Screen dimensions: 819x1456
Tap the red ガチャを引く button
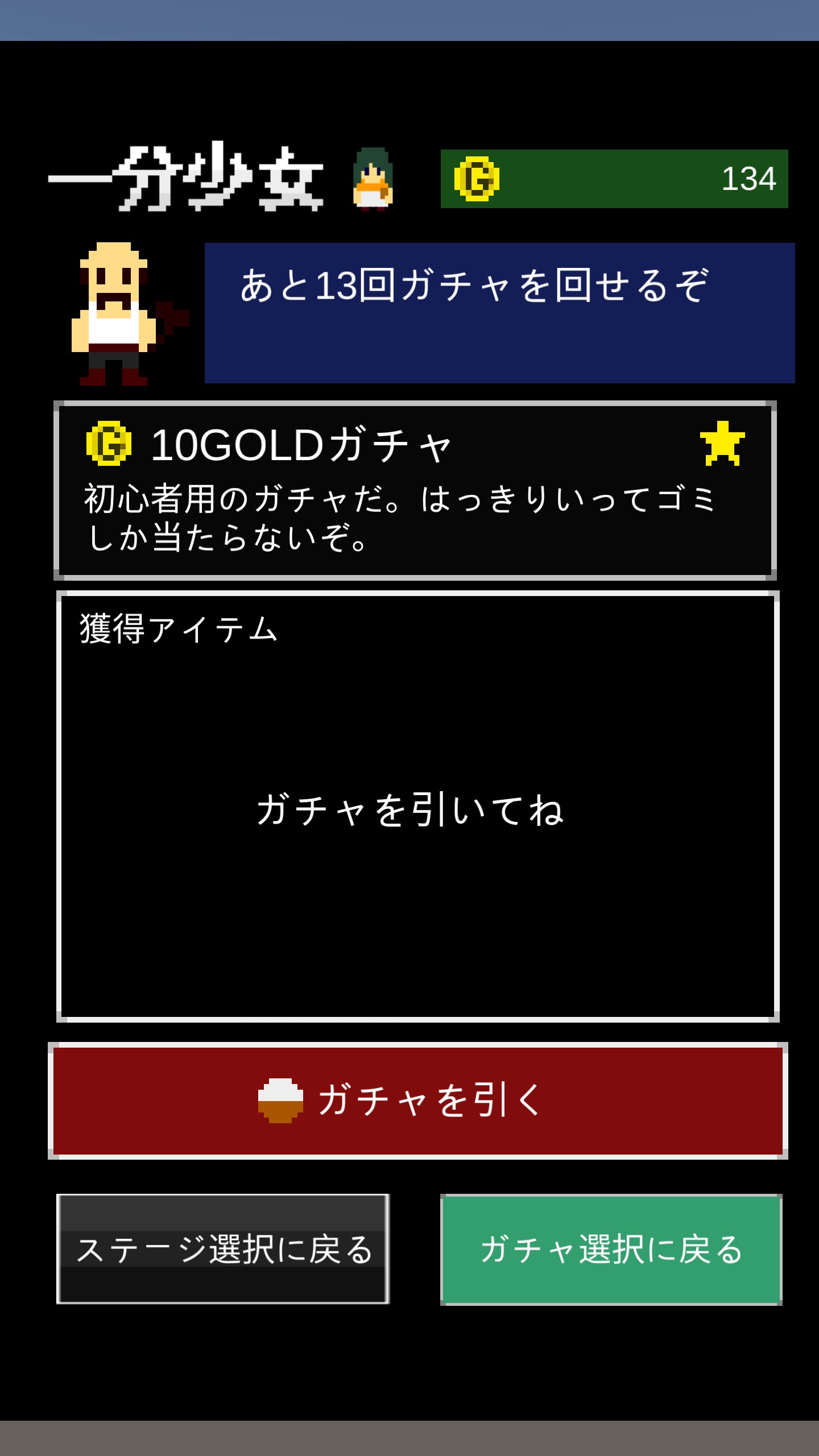(418, 1101)
